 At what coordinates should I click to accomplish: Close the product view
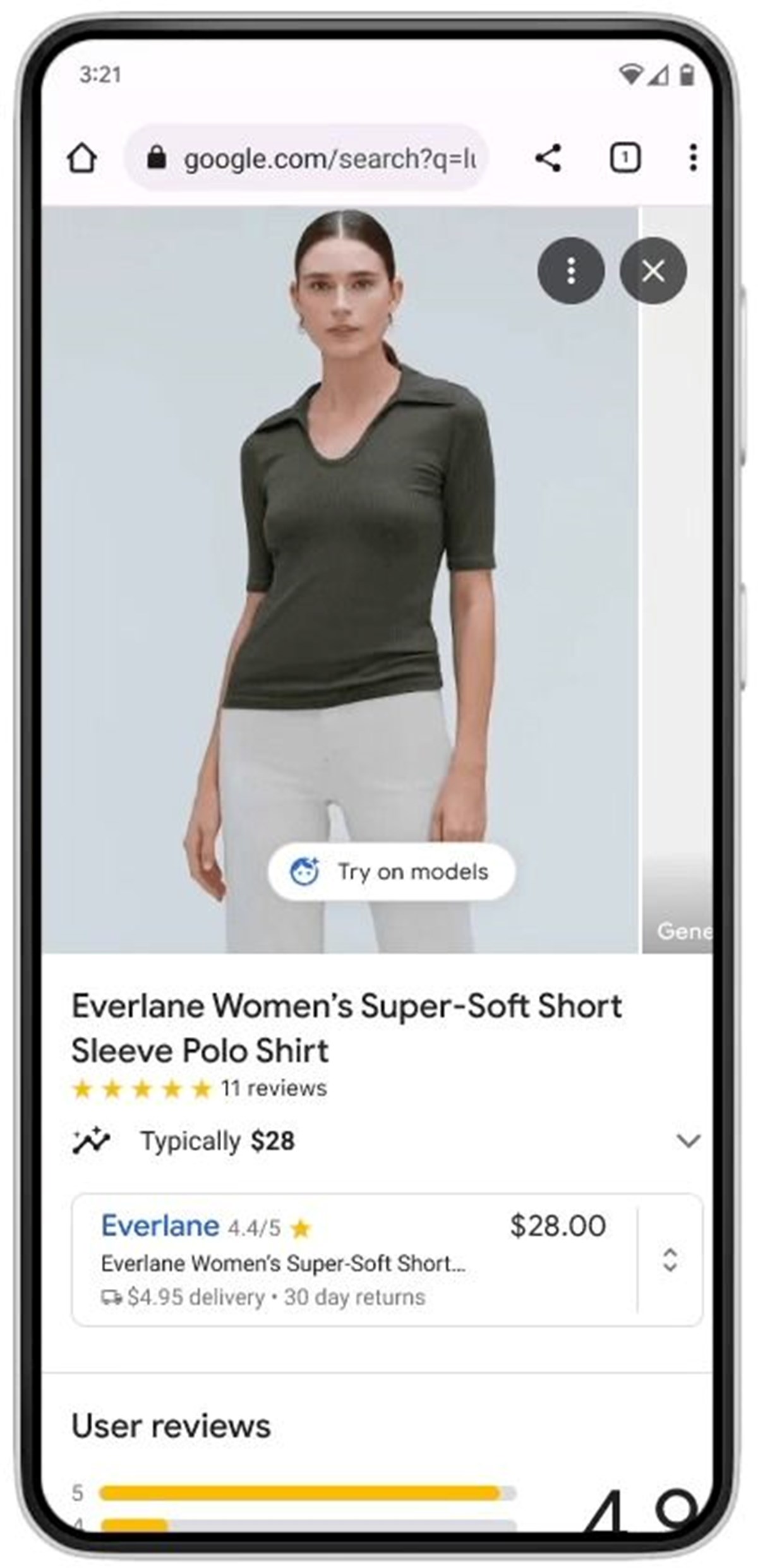tap(653, 271)
